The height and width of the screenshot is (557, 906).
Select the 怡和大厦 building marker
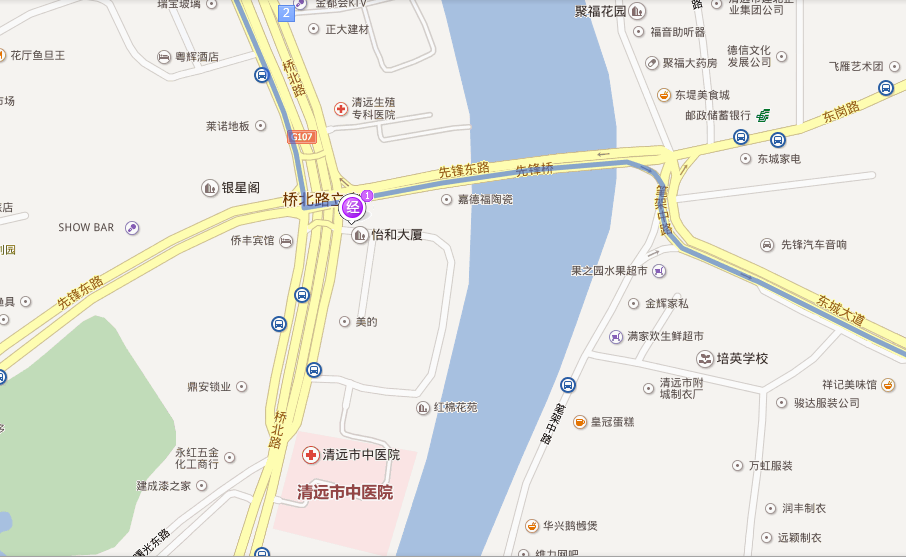click(361, 235)
